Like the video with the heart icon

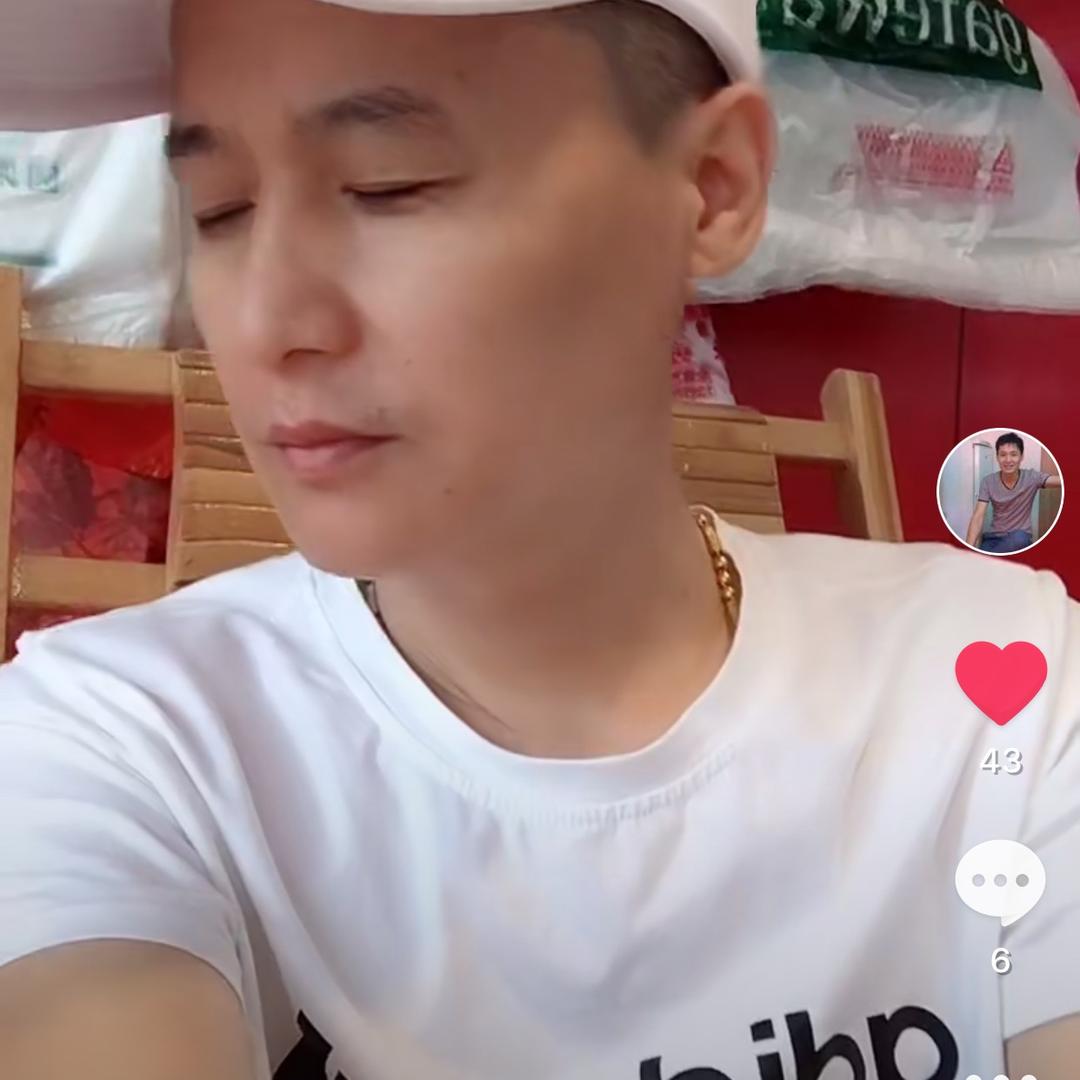coord(1000,681)
